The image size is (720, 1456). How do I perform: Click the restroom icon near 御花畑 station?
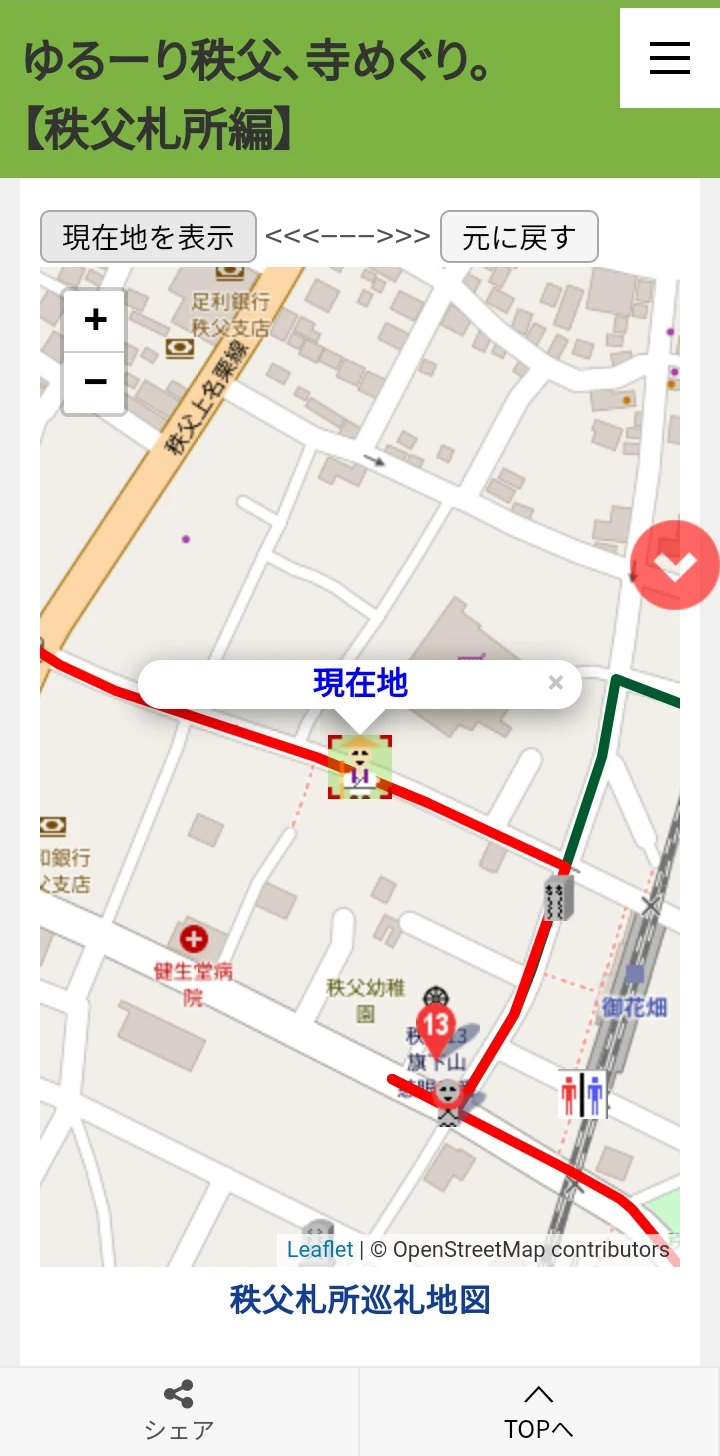pyautogui.click(x=581, y=1094)
